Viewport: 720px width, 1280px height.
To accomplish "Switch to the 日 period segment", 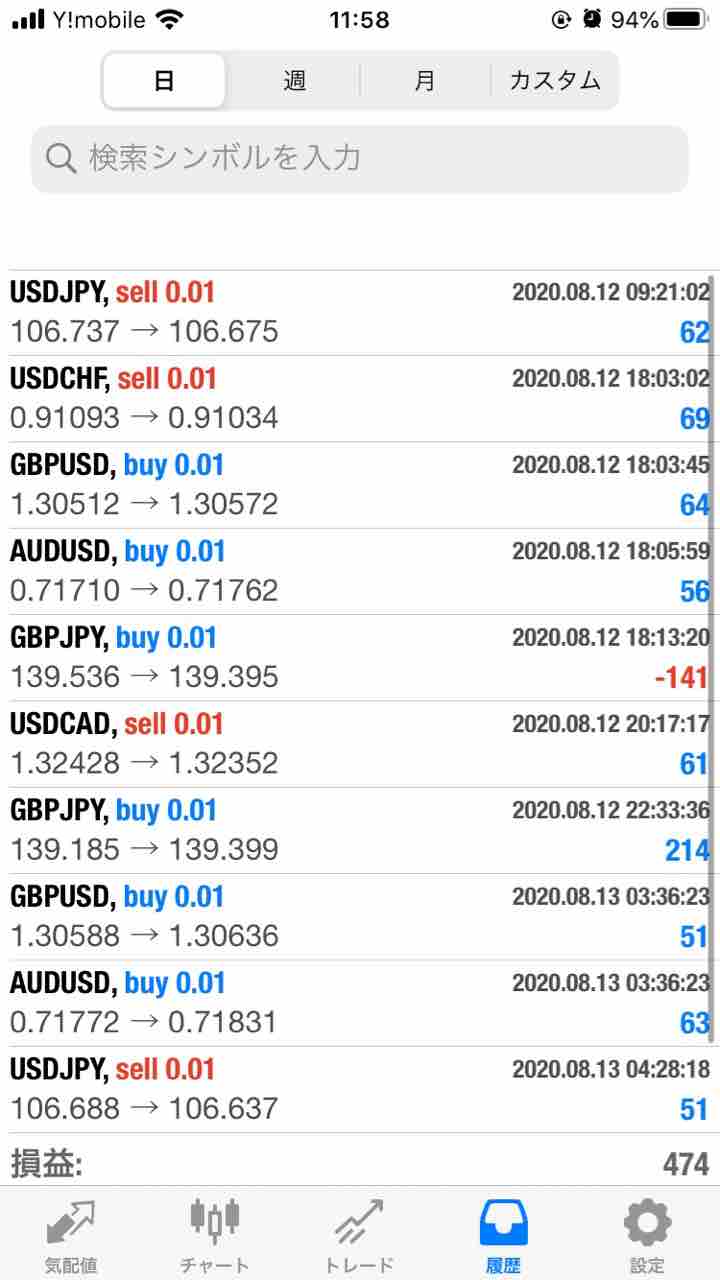I will click(x=165, y=81).
